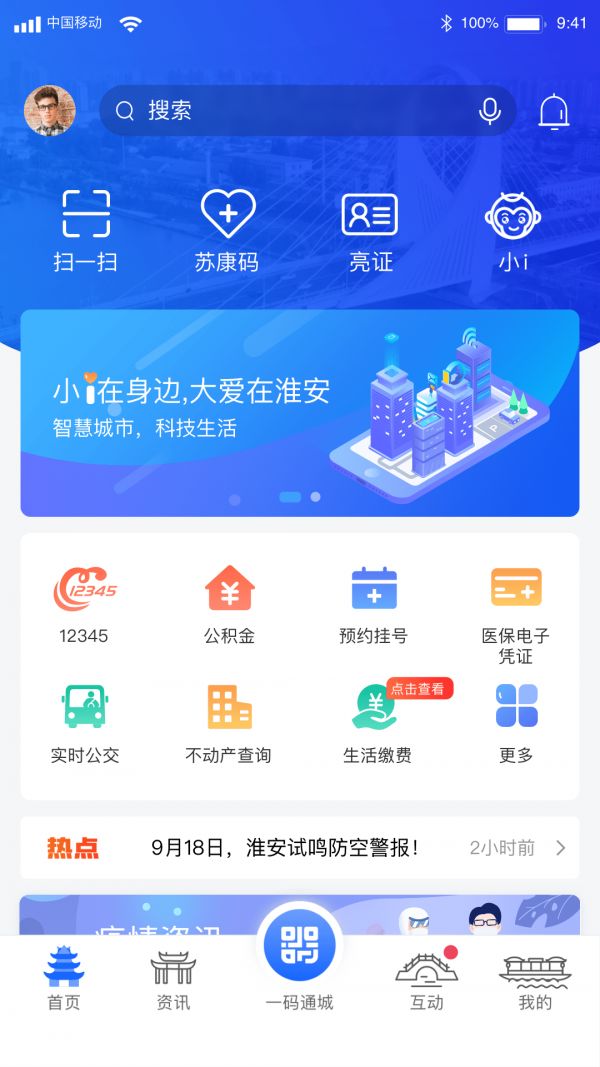This screenshot has width=600, height=1067.
Task: Open 扫一扫 scanner
Action: click(85, 230)
